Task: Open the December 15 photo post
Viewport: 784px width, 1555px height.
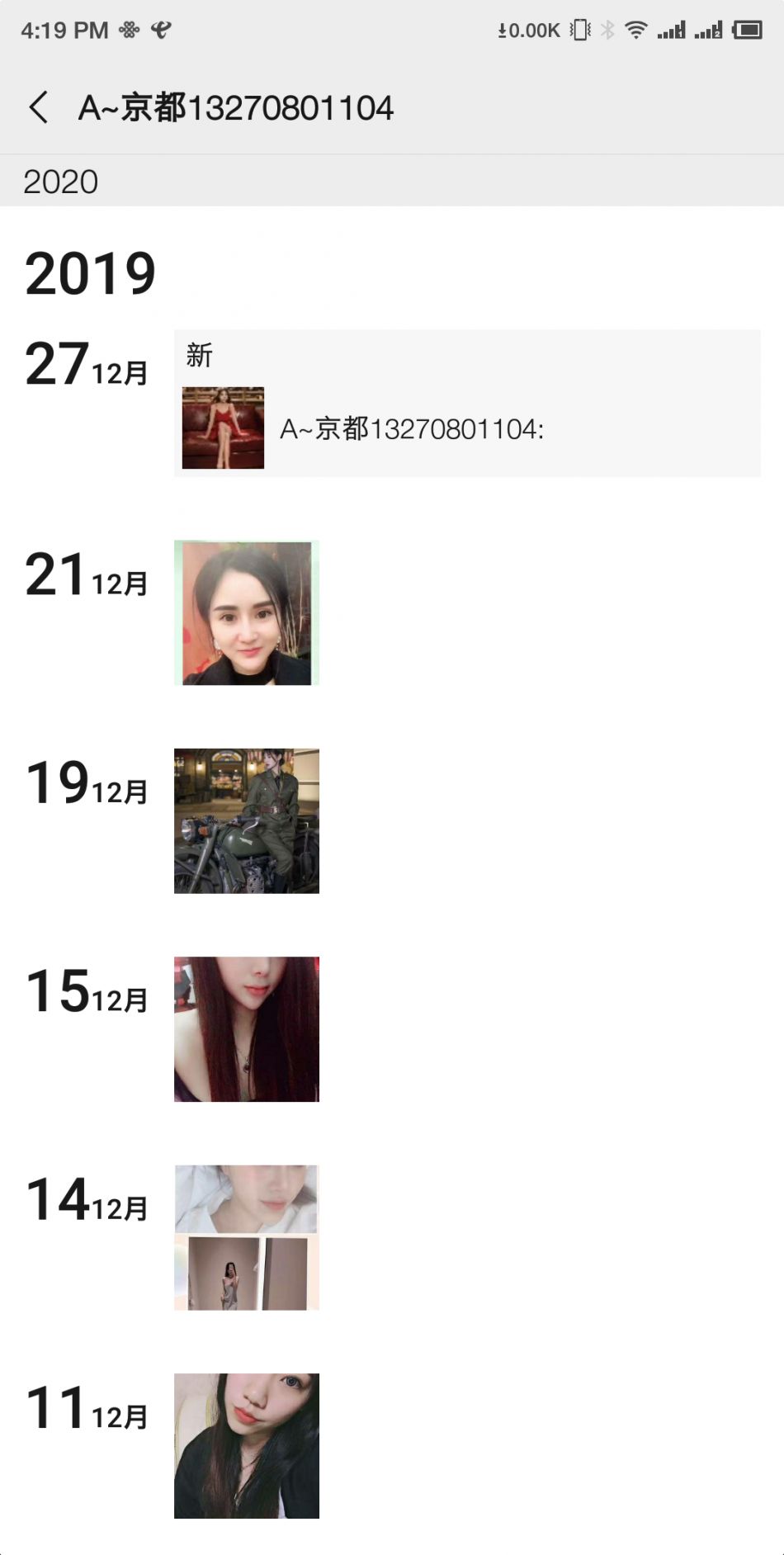Action: [x=246, y=1028]
